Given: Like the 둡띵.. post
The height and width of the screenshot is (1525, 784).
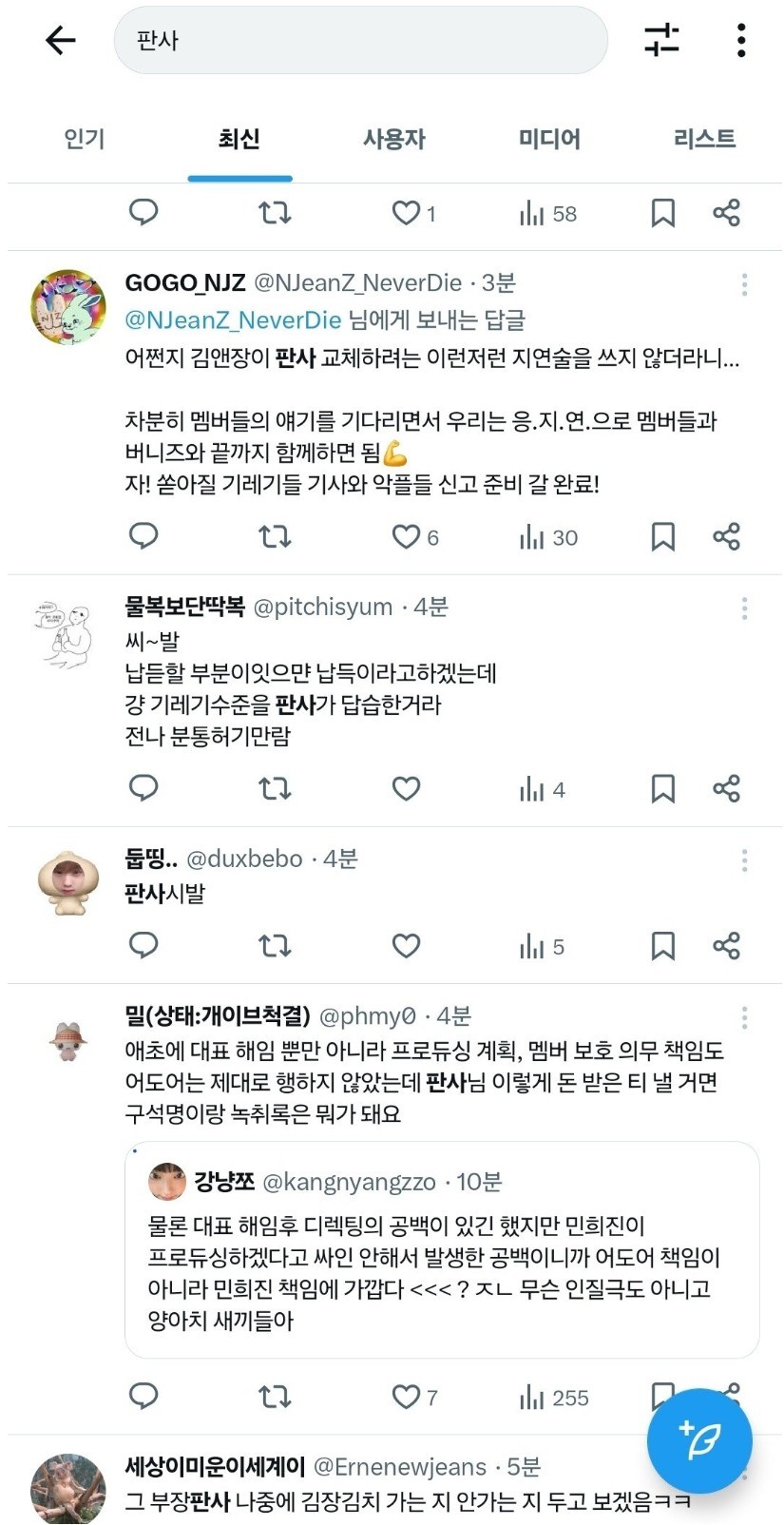Looking at the screenshot, I should pos(406,946).
